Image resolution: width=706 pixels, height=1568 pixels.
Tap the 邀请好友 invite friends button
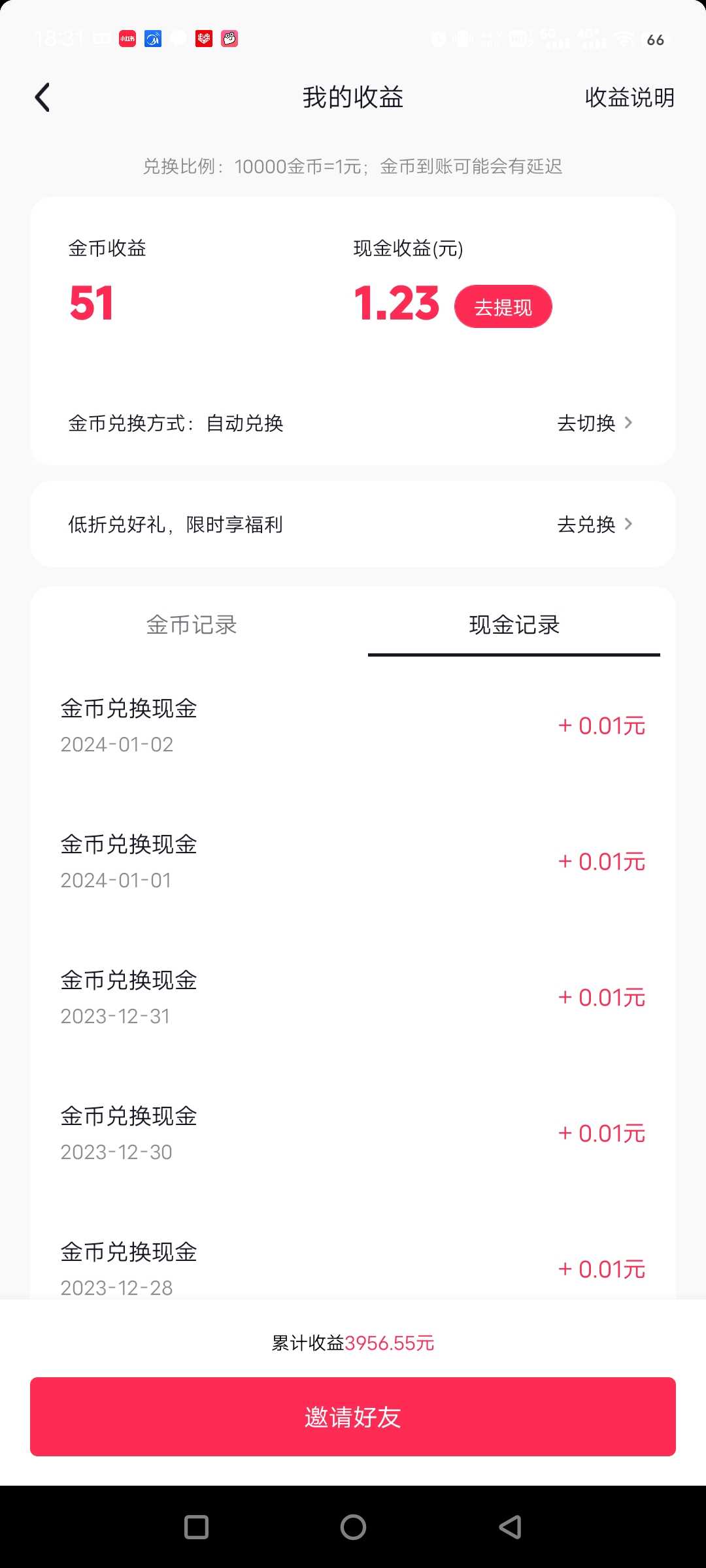coord(353,1417)
